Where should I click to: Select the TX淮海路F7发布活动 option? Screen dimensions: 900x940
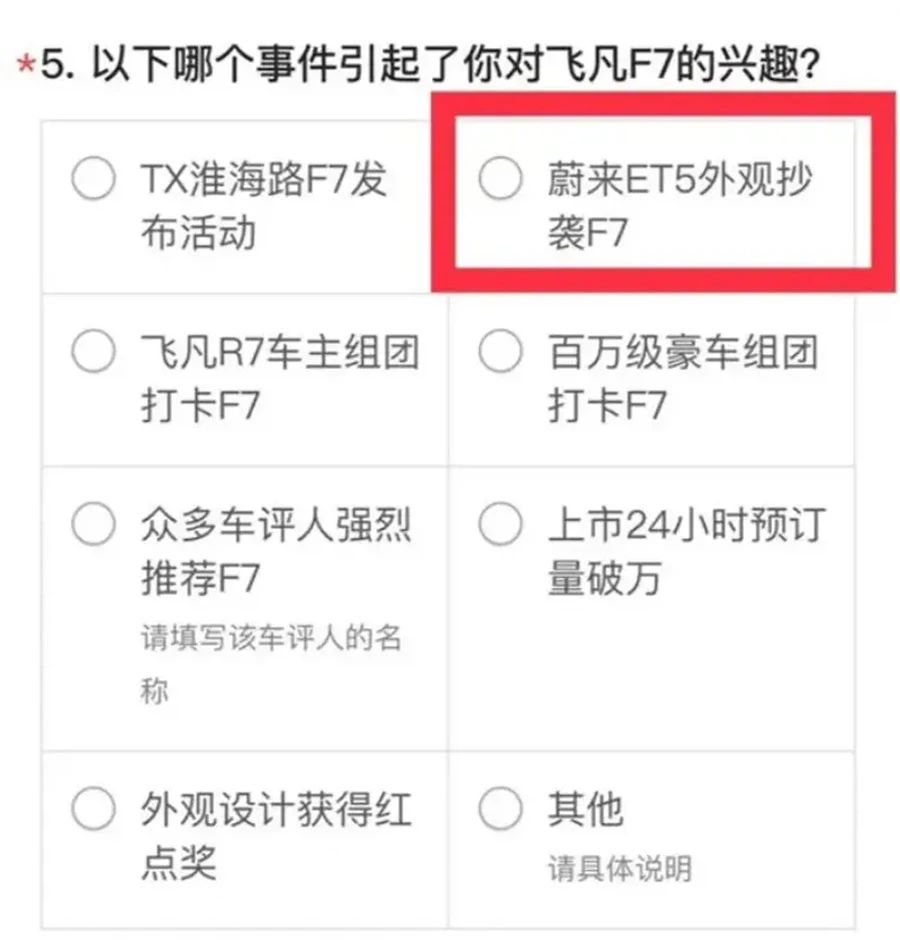tap(93, 180)
